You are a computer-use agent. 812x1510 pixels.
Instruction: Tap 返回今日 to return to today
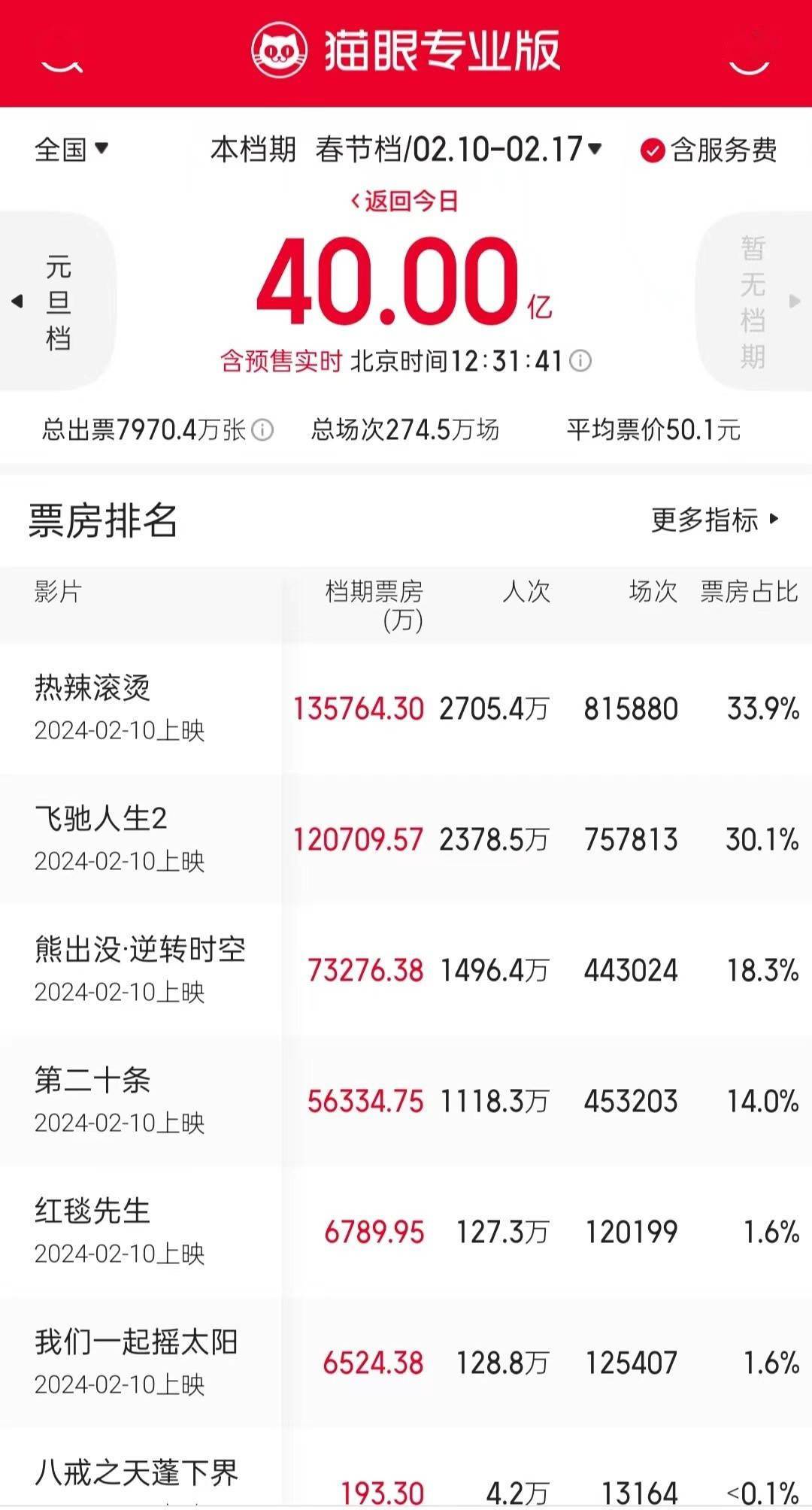pos(404,202)
